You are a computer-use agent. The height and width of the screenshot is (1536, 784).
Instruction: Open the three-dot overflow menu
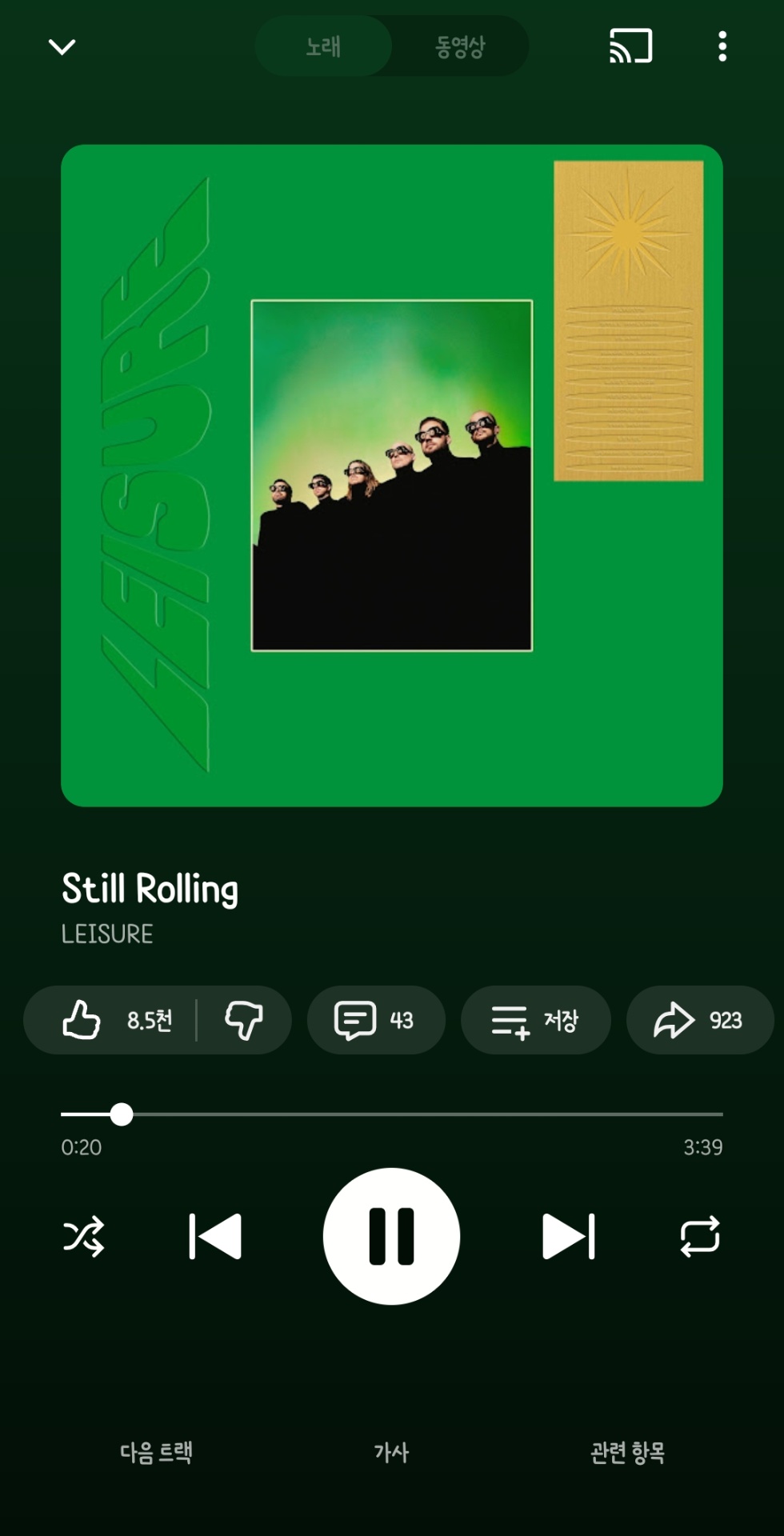click(722, 46)
